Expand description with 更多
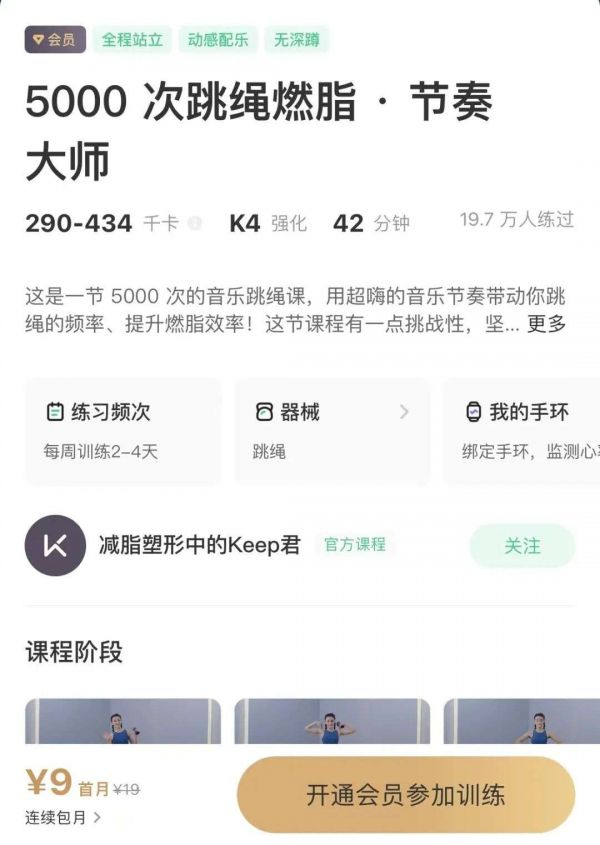Viewport: 600px width, 845px height. pos(546,324)
